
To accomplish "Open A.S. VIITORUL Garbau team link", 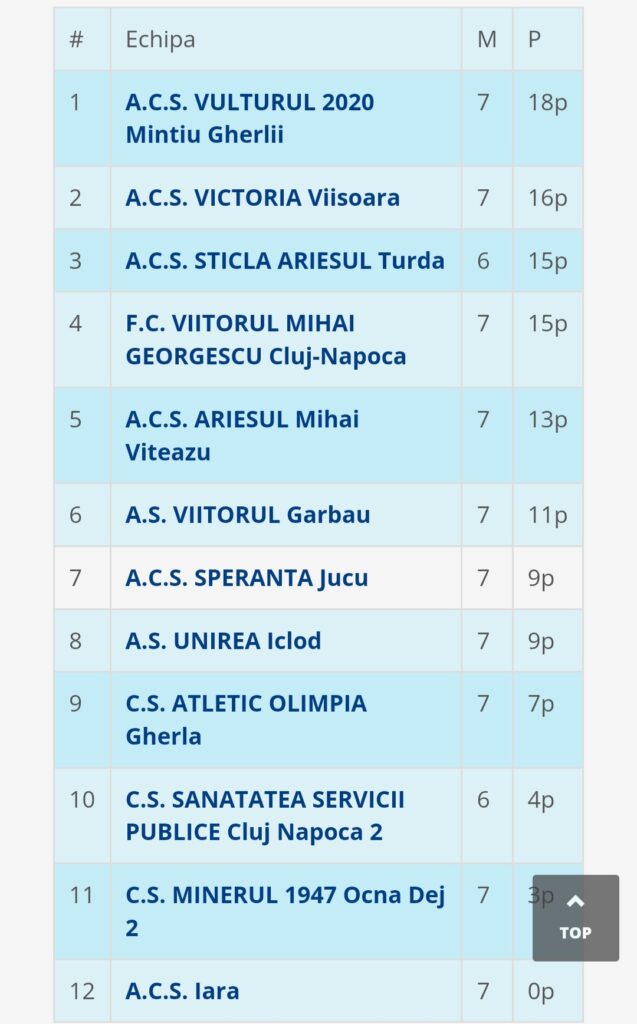I will point(247,515).
